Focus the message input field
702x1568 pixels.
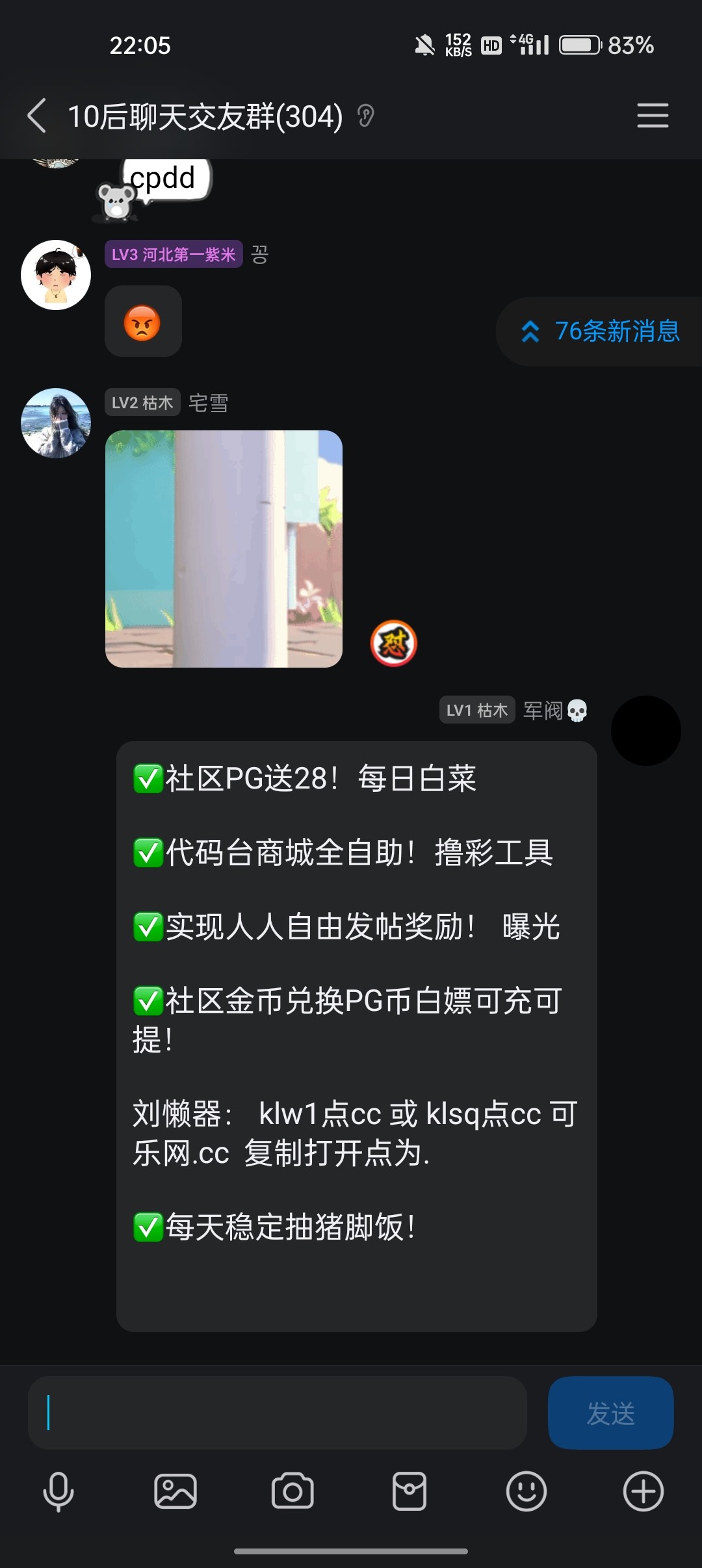pos(277,1413)
